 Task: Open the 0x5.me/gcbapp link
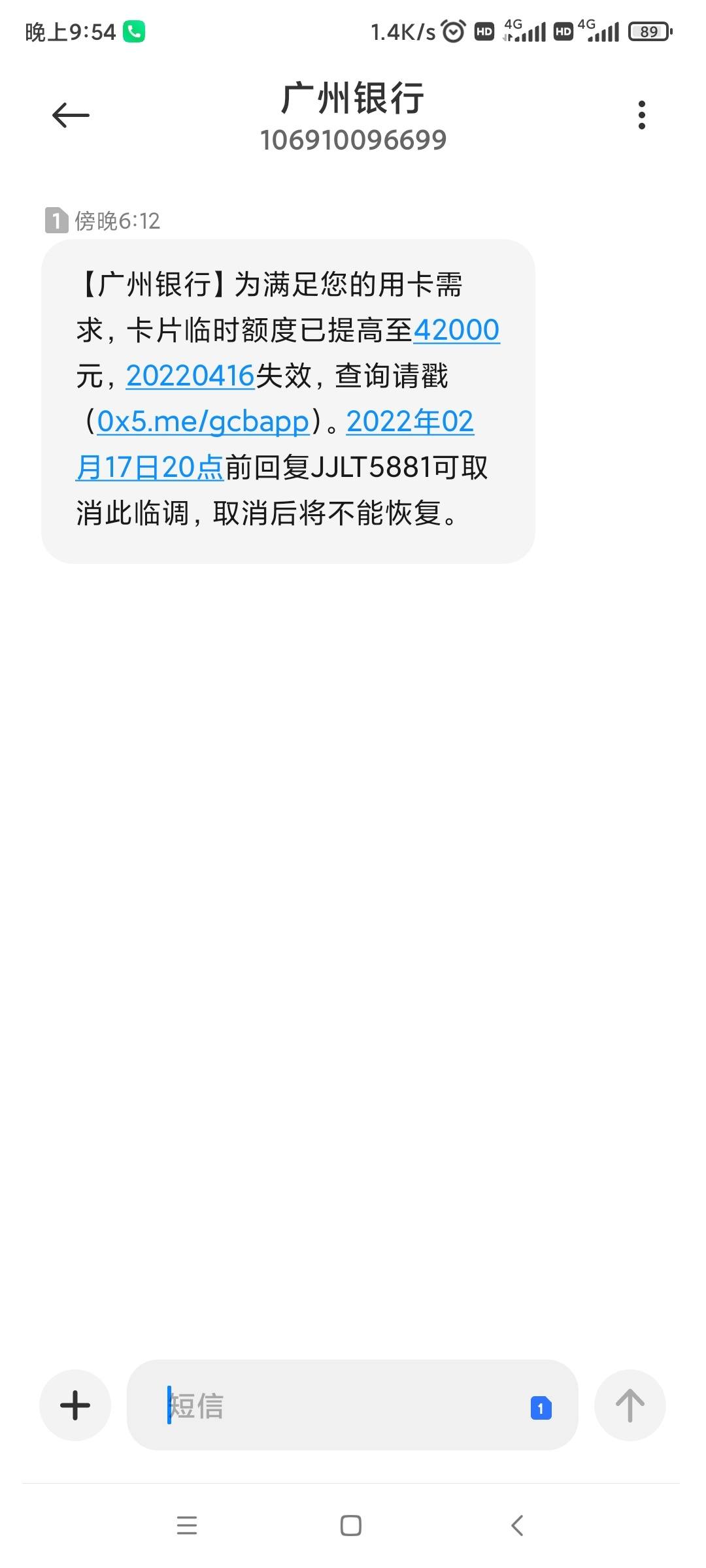click(x=203, y=421)
